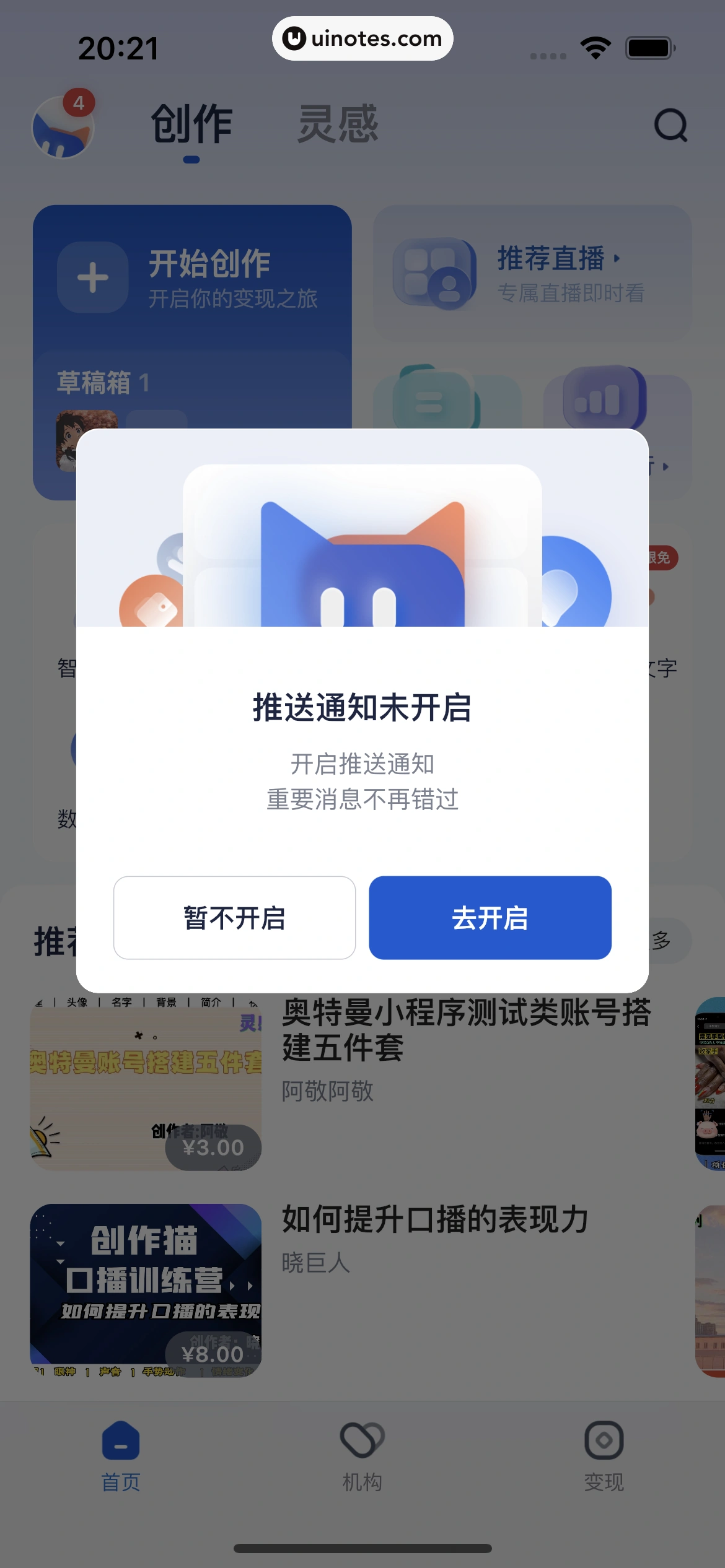Dismiss the dialog with 暂不开启

click(x=234, y=917)
